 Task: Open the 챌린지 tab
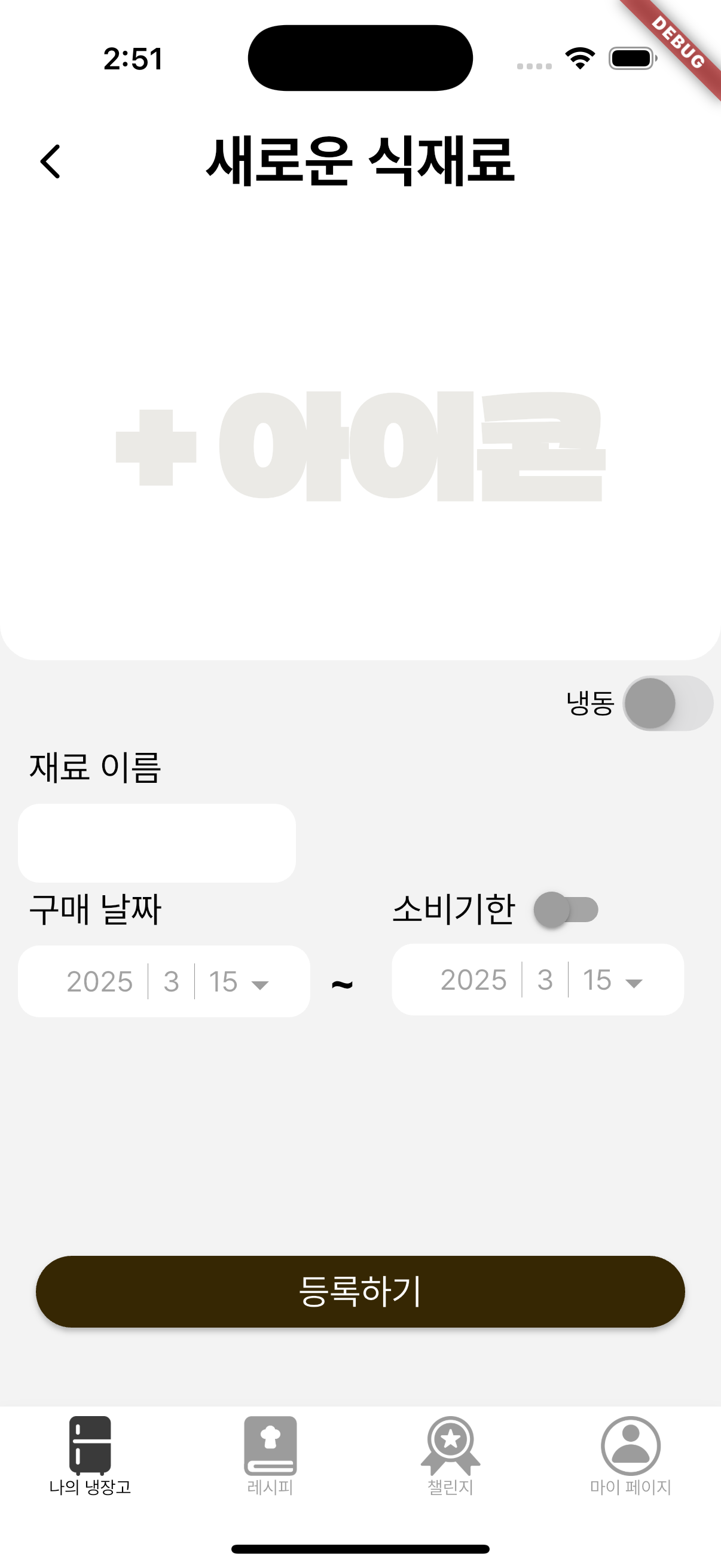(450, 1456)
